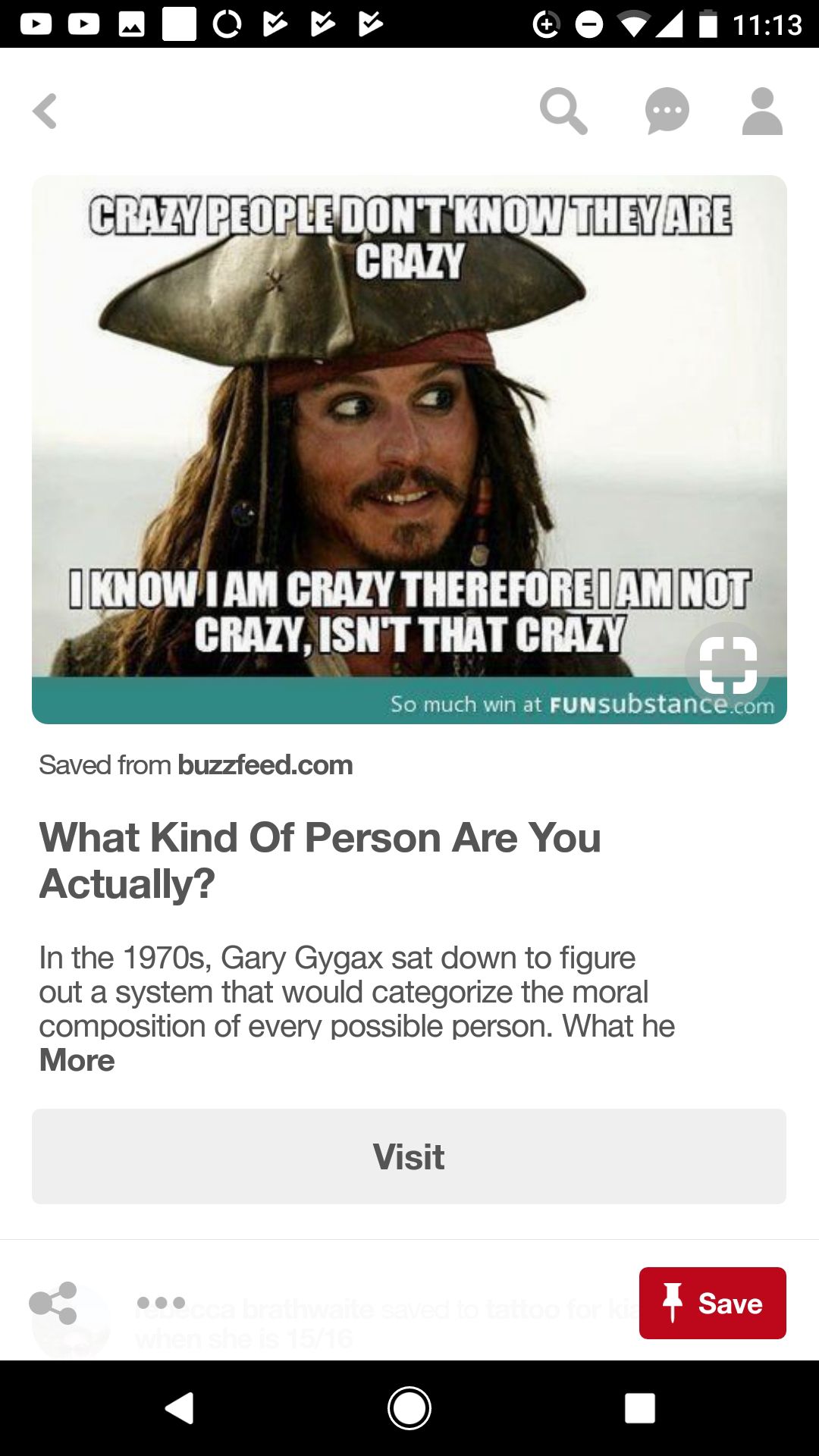This screenshot has height=1456, width=819.
Task: Open recent apps from navigation bar
Action: pyautogui.click(x=640, y=1408)
